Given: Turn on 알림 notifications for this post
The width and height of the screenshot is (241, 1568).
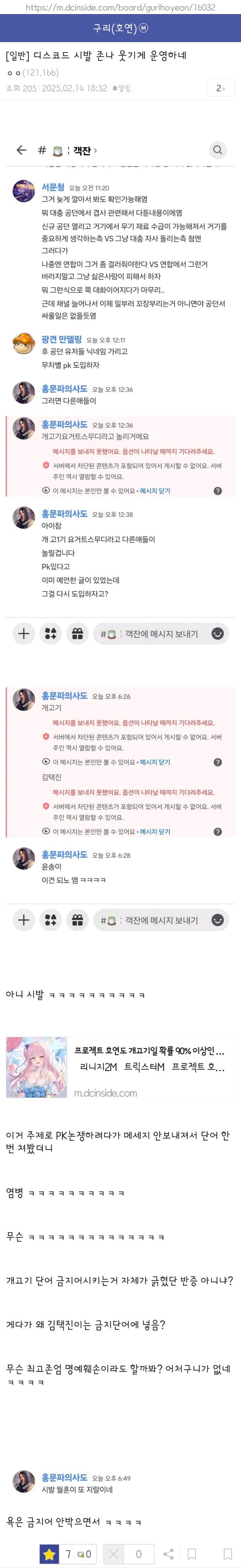Looking at the screenshot, I should 121,88.
